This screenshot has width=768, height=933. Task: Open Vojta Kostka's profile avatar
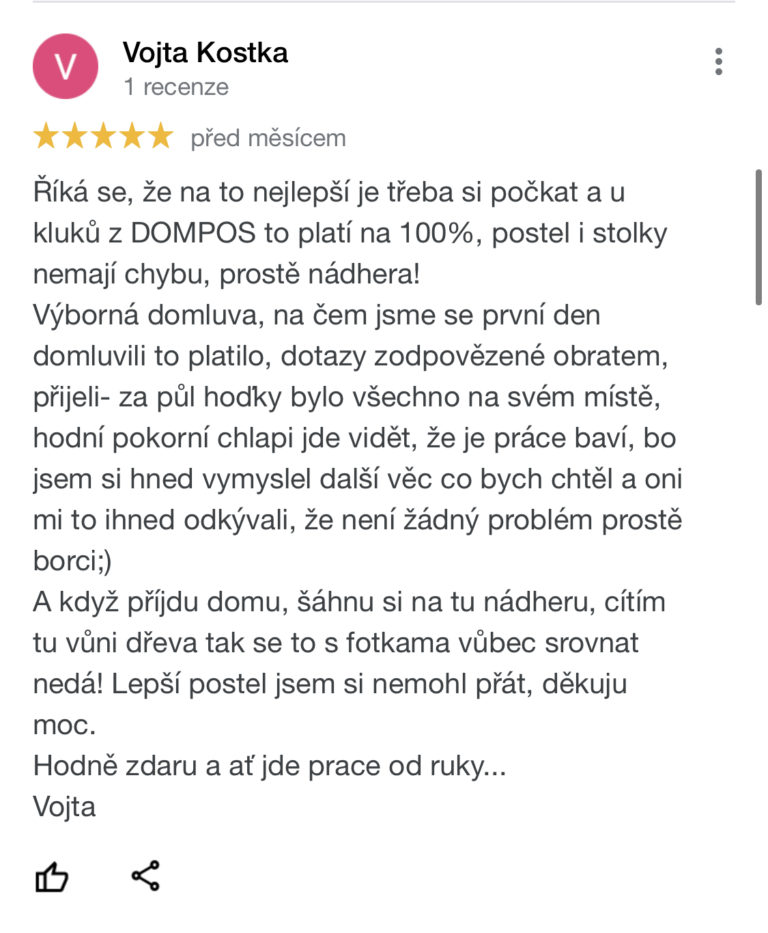coord(66,66)
